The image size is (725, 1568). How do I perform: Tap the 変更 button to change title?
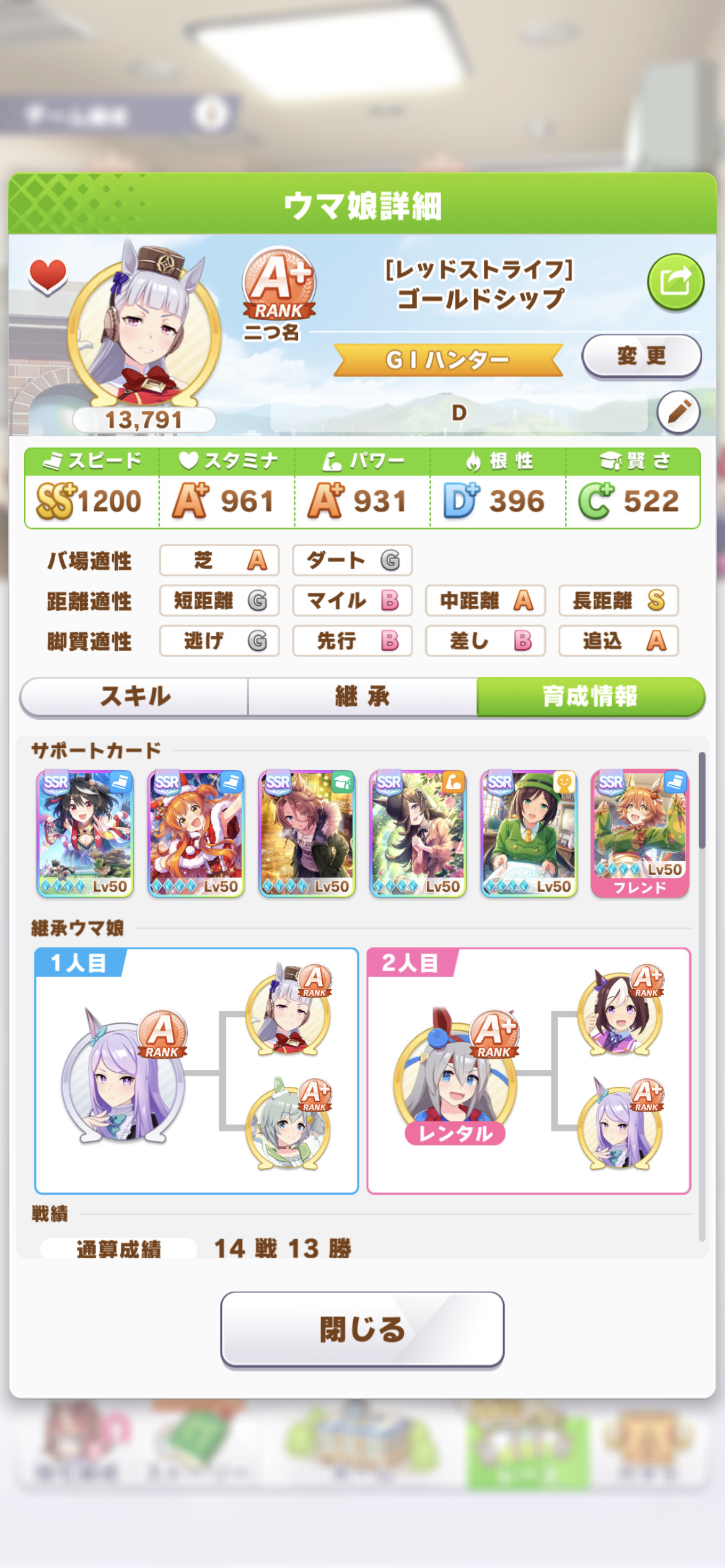coord(641,356)
